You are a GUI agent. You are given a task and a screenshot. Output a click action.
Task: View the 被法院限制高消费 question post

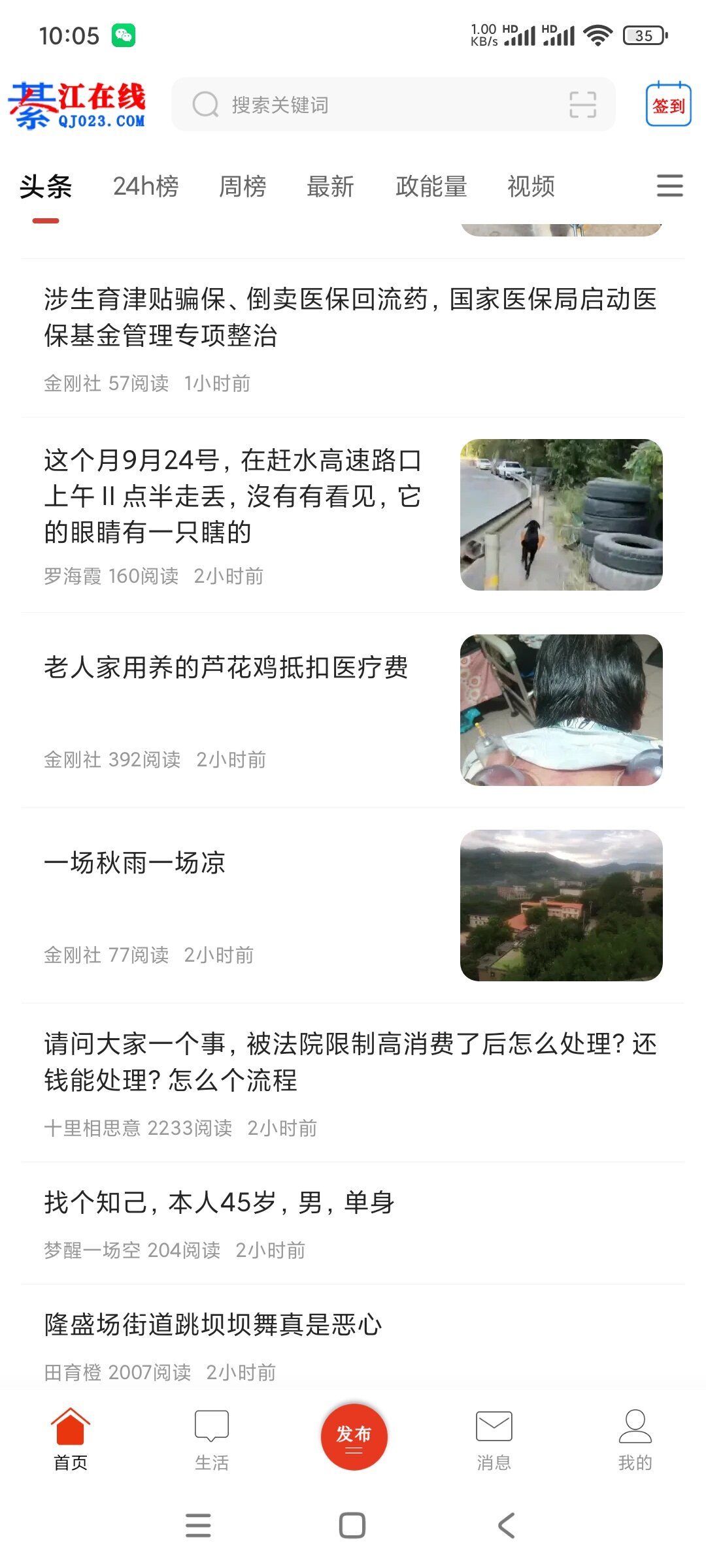tap(350, 1062)
